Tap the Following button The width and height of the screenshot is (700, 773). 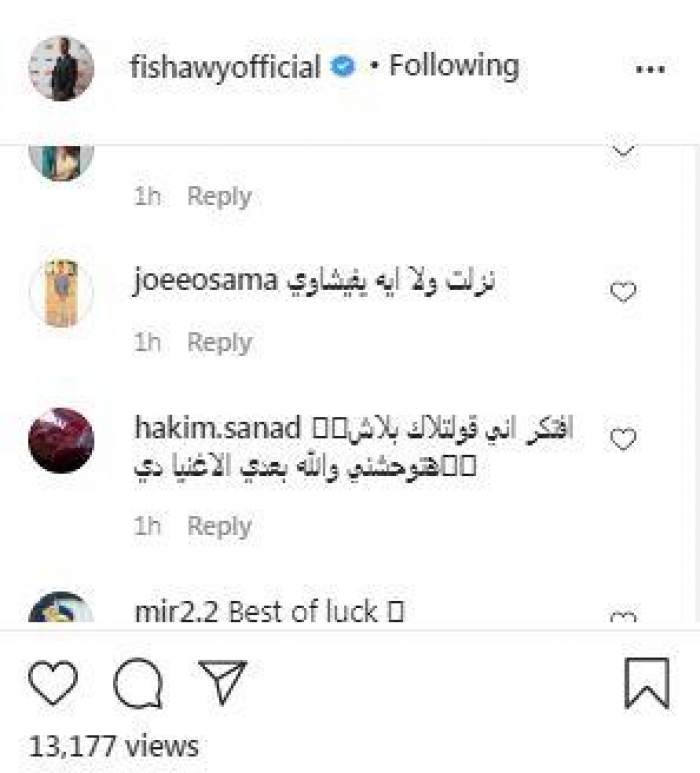pos(454,66)
